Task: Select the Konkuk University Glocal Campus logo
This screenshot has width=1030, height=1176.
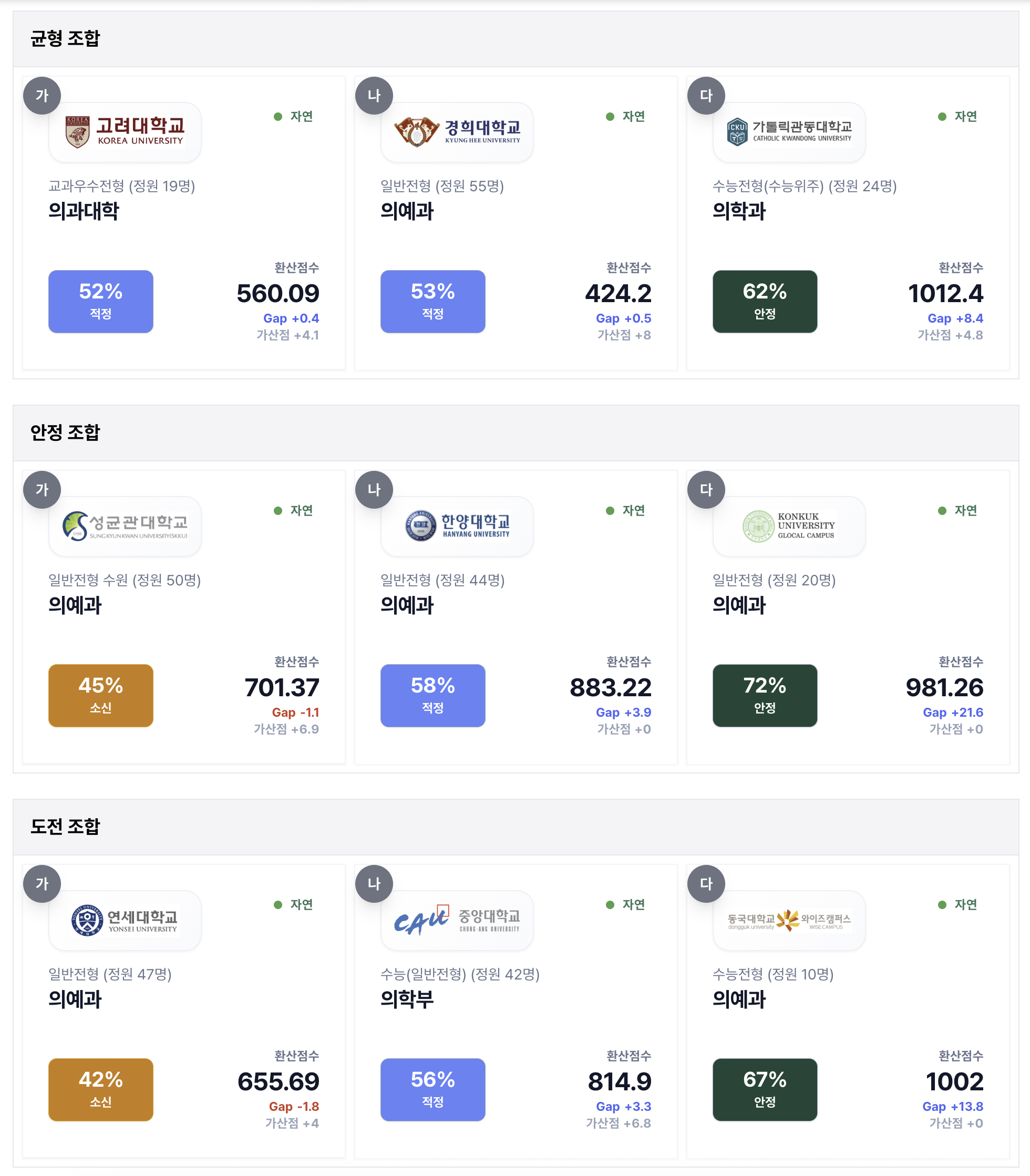Action: click(x=789, y=527)
